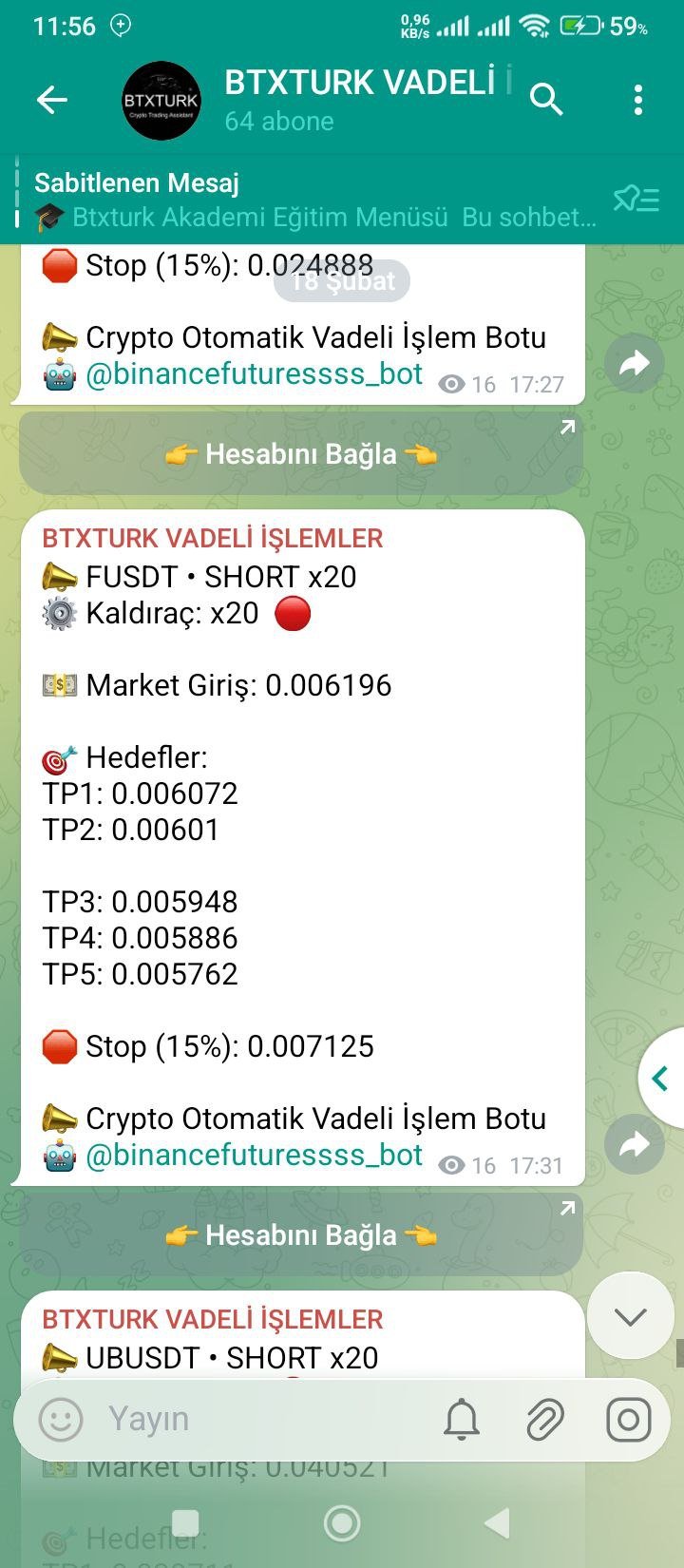684x1568 pixels.
Task: Tap the down chevron to jump to latest messages
Action: point(630,1316)
